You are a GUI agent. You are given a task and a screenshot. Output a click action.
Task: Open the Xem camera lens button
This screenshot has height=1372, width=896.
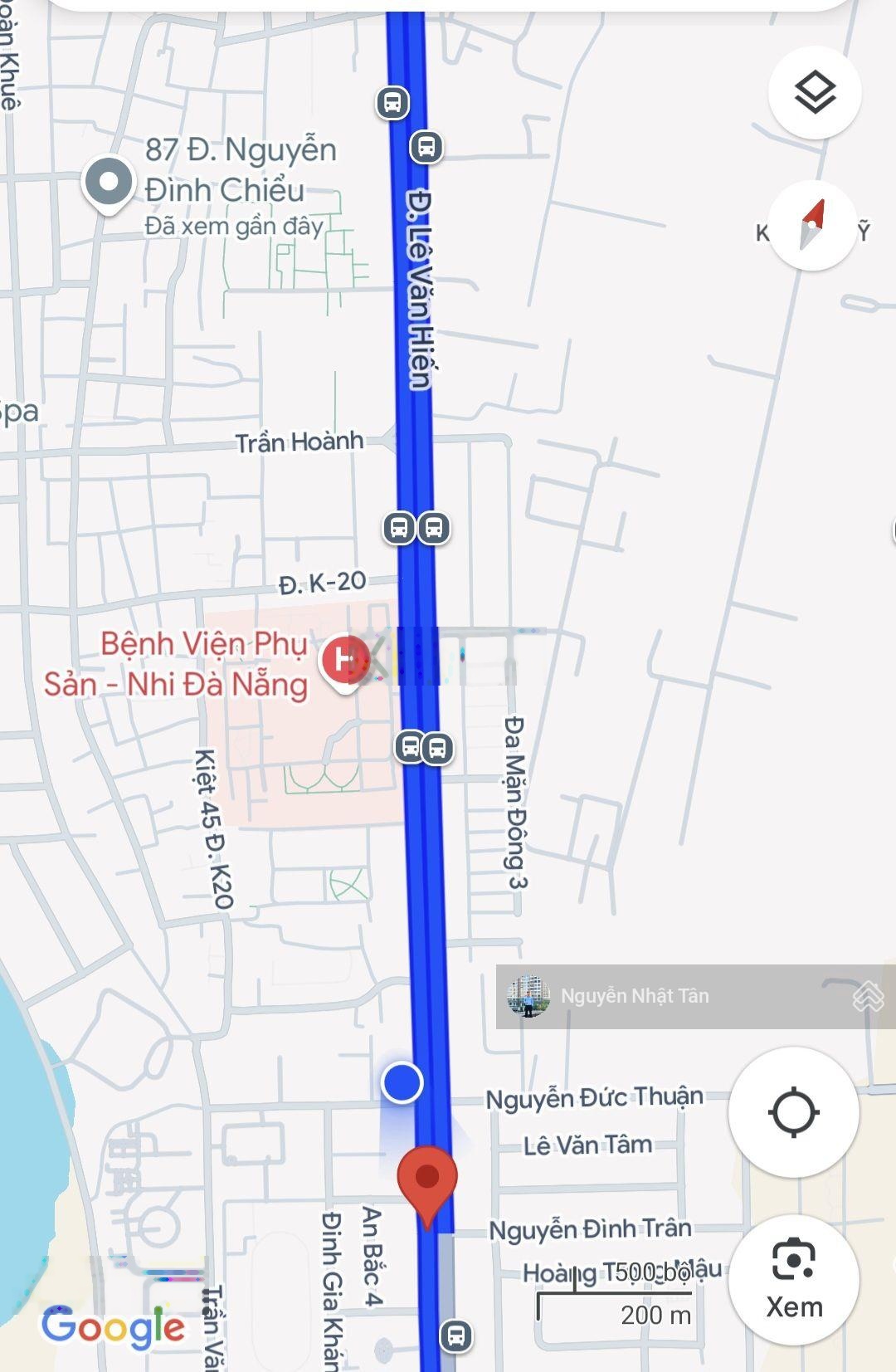pos(793,1279)
